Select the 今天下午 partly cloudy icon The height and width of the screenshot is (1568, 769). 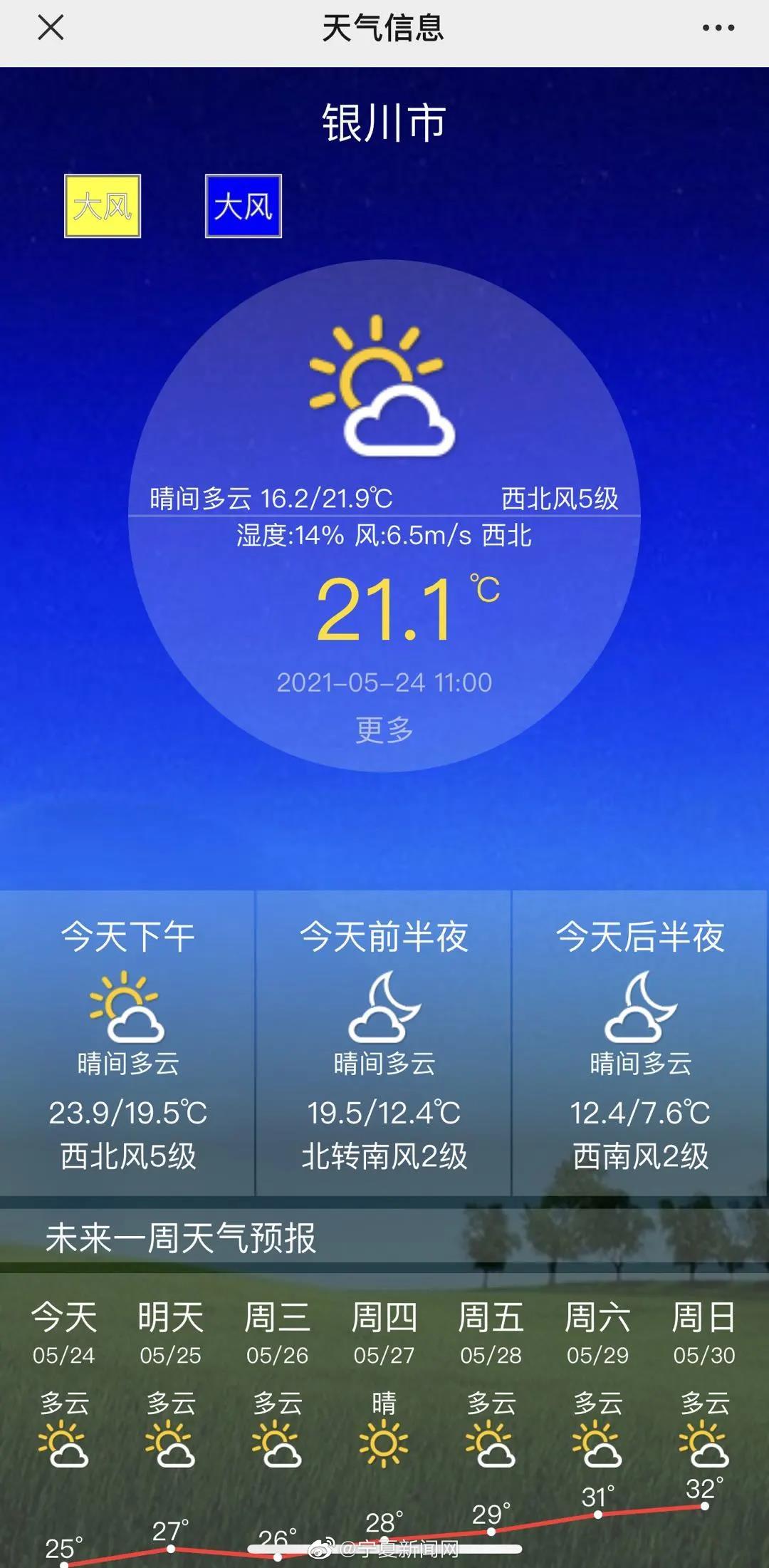[127, 1004]
